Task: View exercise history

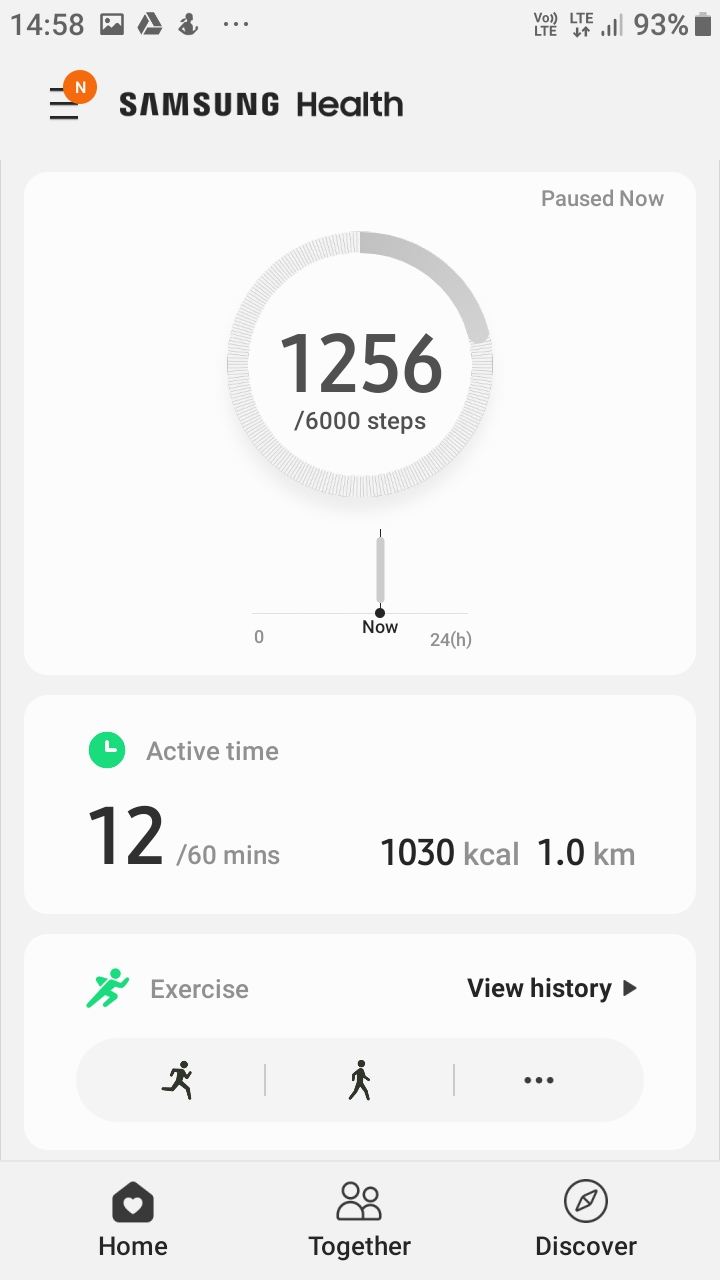Action: point(552,988)
